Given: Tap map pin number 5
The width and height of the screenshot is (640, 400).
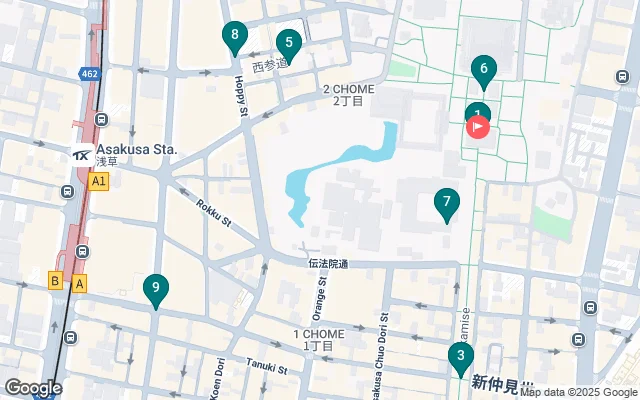Looking at the screenshot, I should [x=288, y=44].
